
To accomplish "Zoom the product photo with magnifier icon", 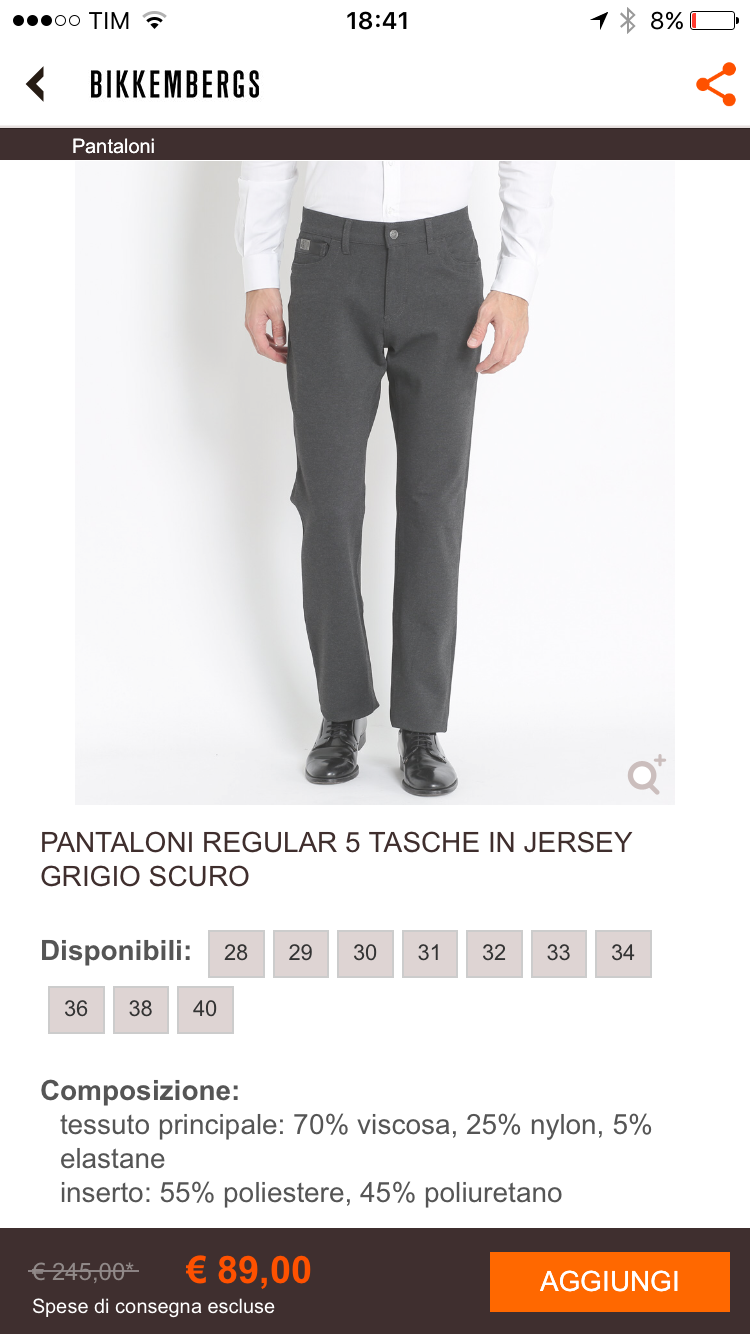I will 645,776.
